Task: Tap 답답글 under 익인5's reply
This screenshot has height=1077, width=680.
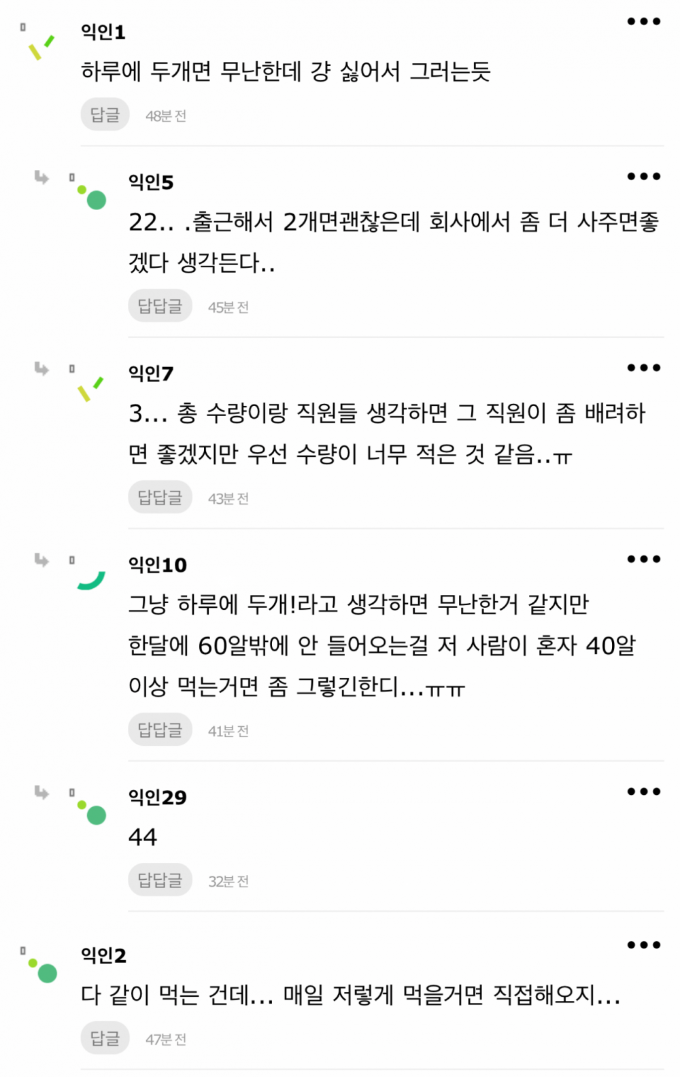Action: pos(160,306)
